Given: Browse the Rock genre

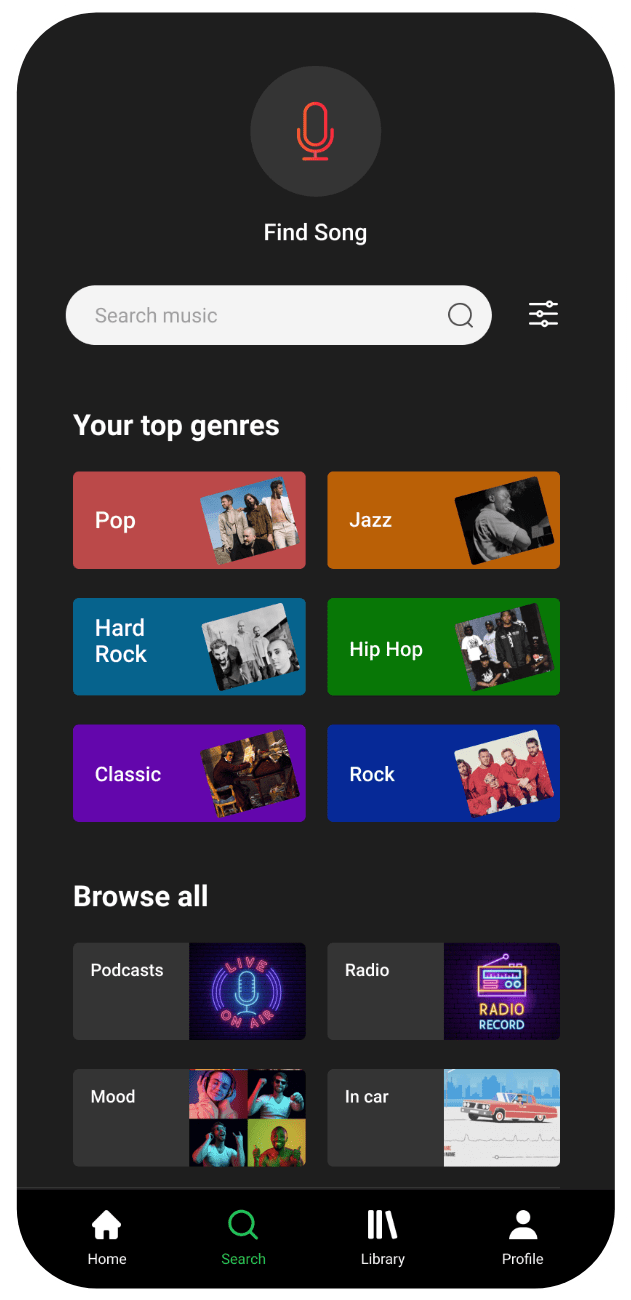Looking at the screenshot, I should 443,773.
